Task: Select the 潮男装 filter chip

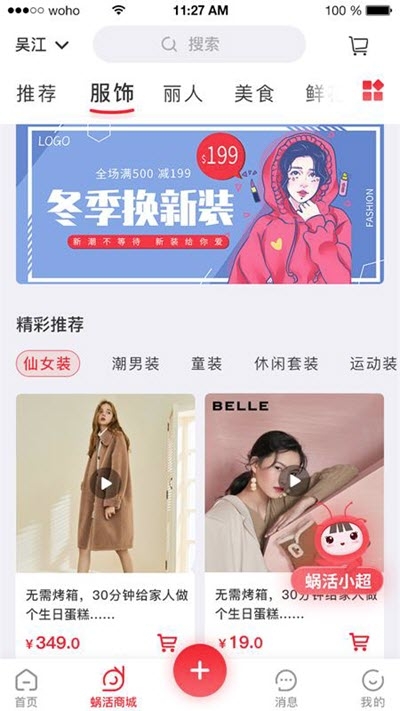Action: click(136, 364)
